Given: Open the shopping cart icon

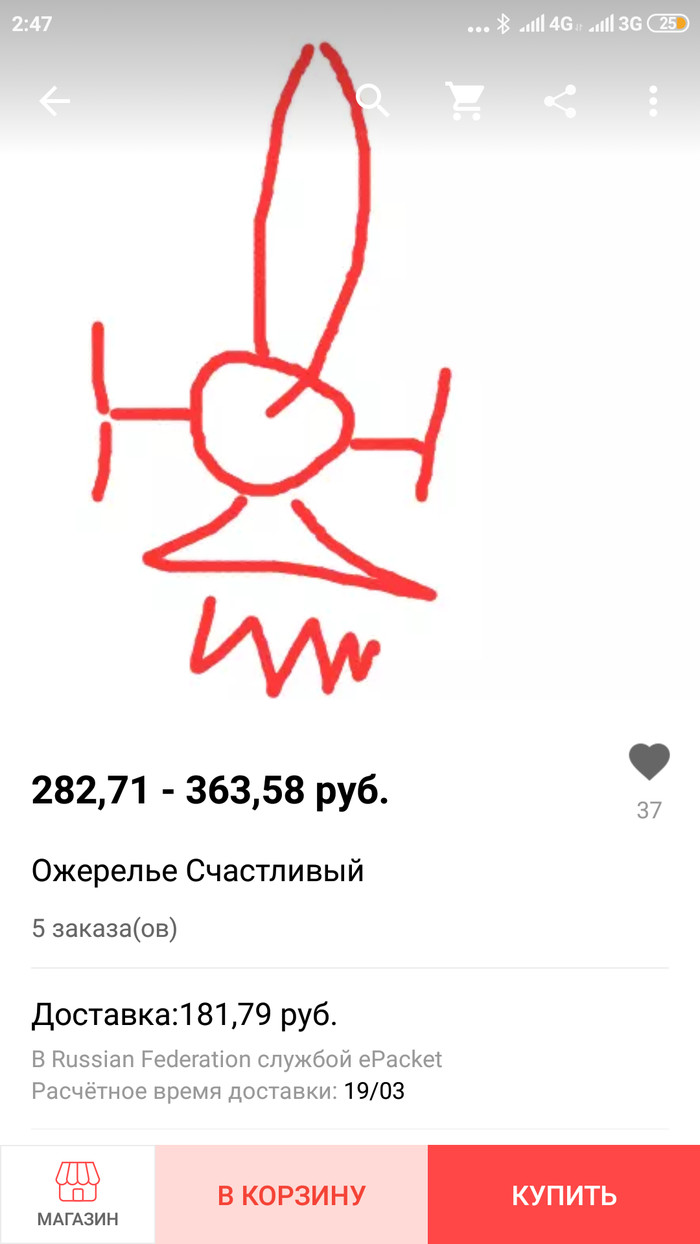Looking at the screenshot, I should (x=465, y=101).
